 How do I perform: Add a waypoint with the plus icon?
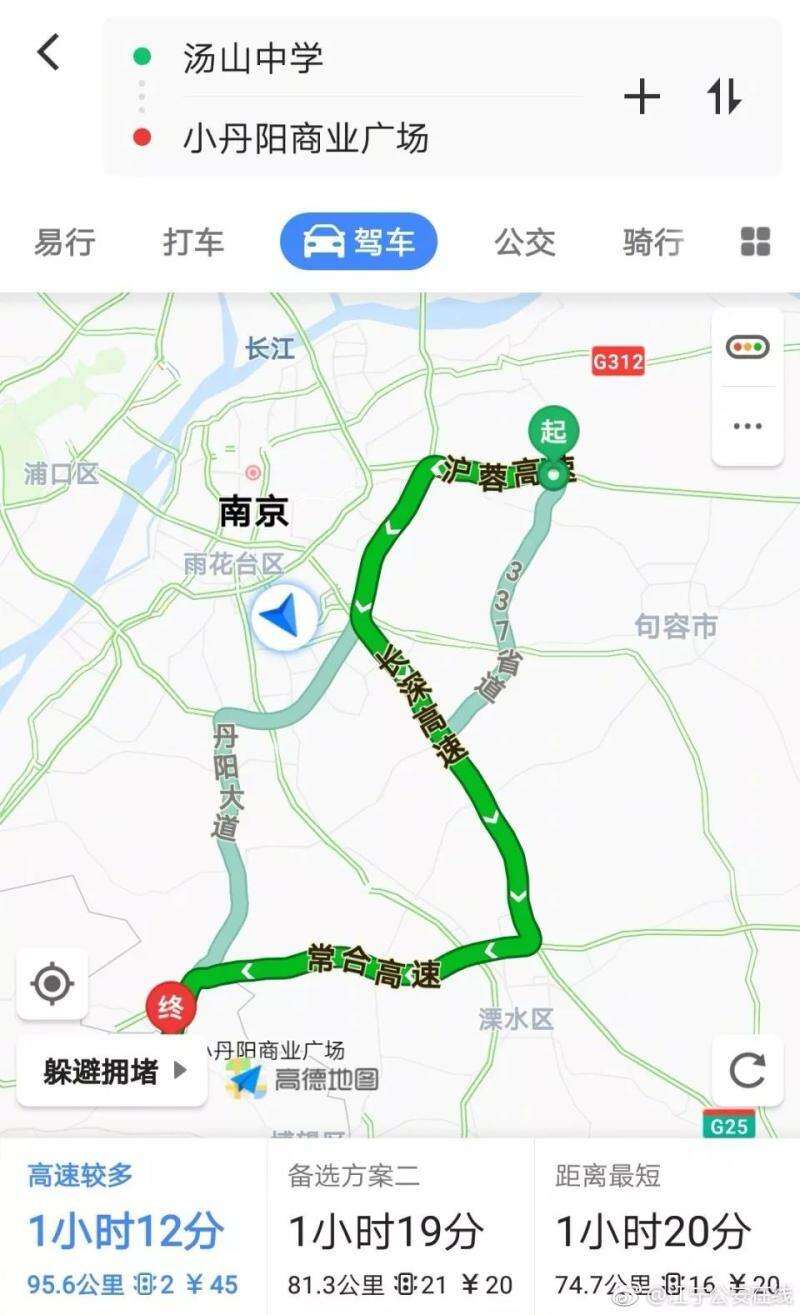[x=642, y=98]
